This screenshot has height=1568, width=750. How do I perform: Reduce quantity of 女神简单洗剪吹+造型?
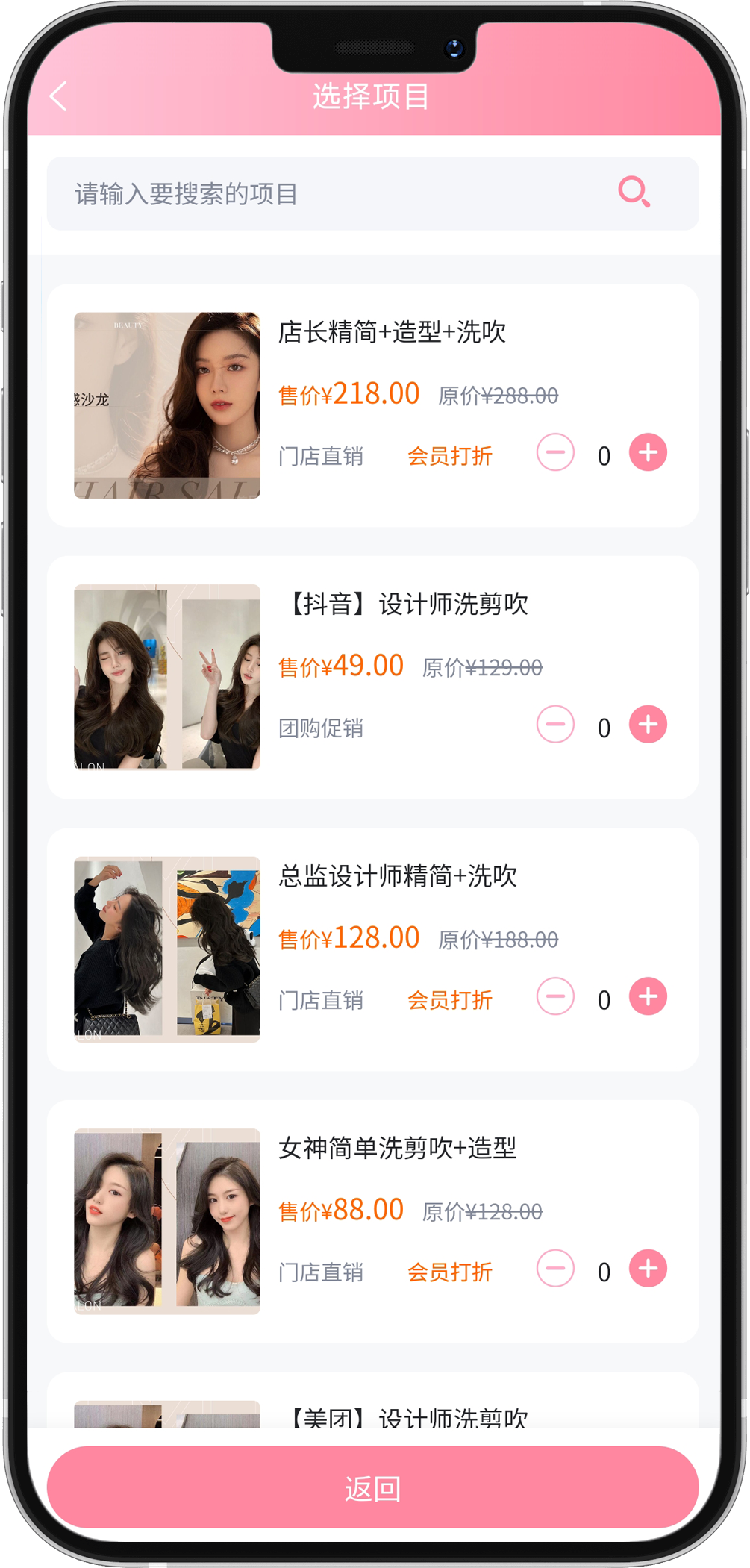(555, 1269)
